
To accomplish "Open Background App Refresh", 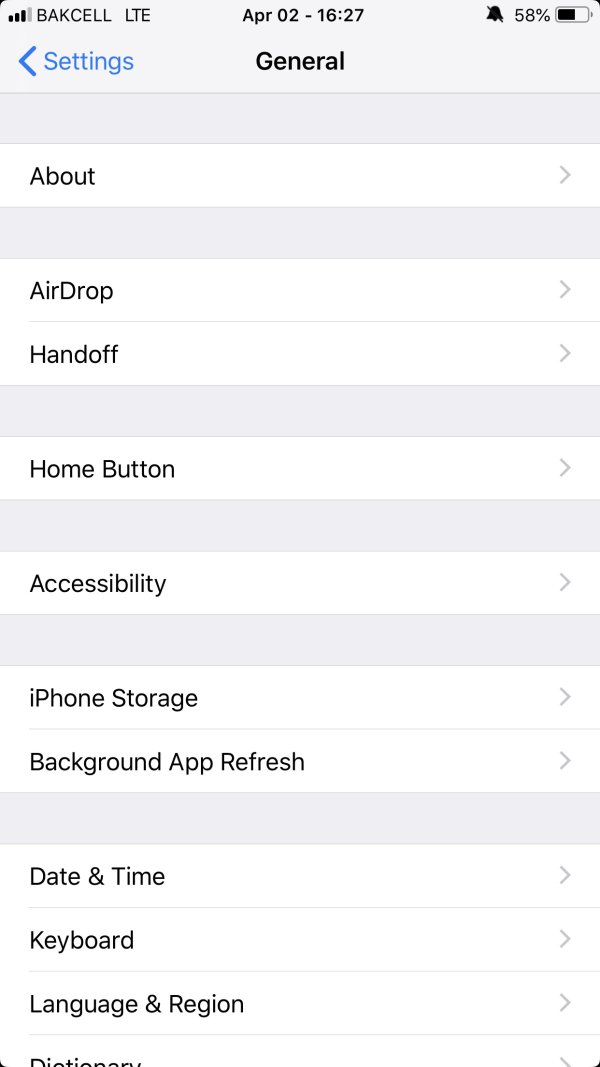I will (300, 762).
